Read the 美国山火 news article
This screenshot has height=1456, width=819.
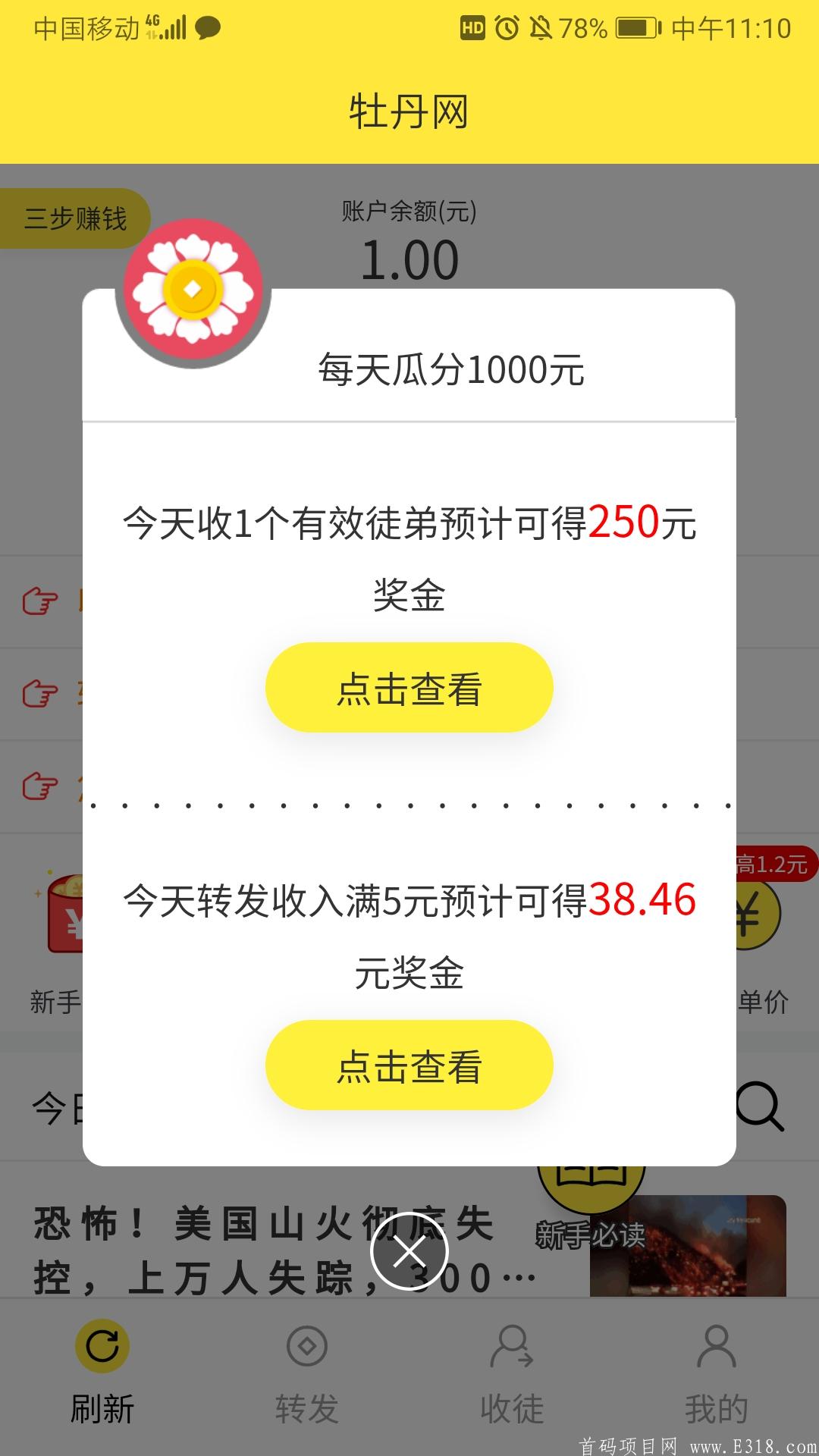227,1251
